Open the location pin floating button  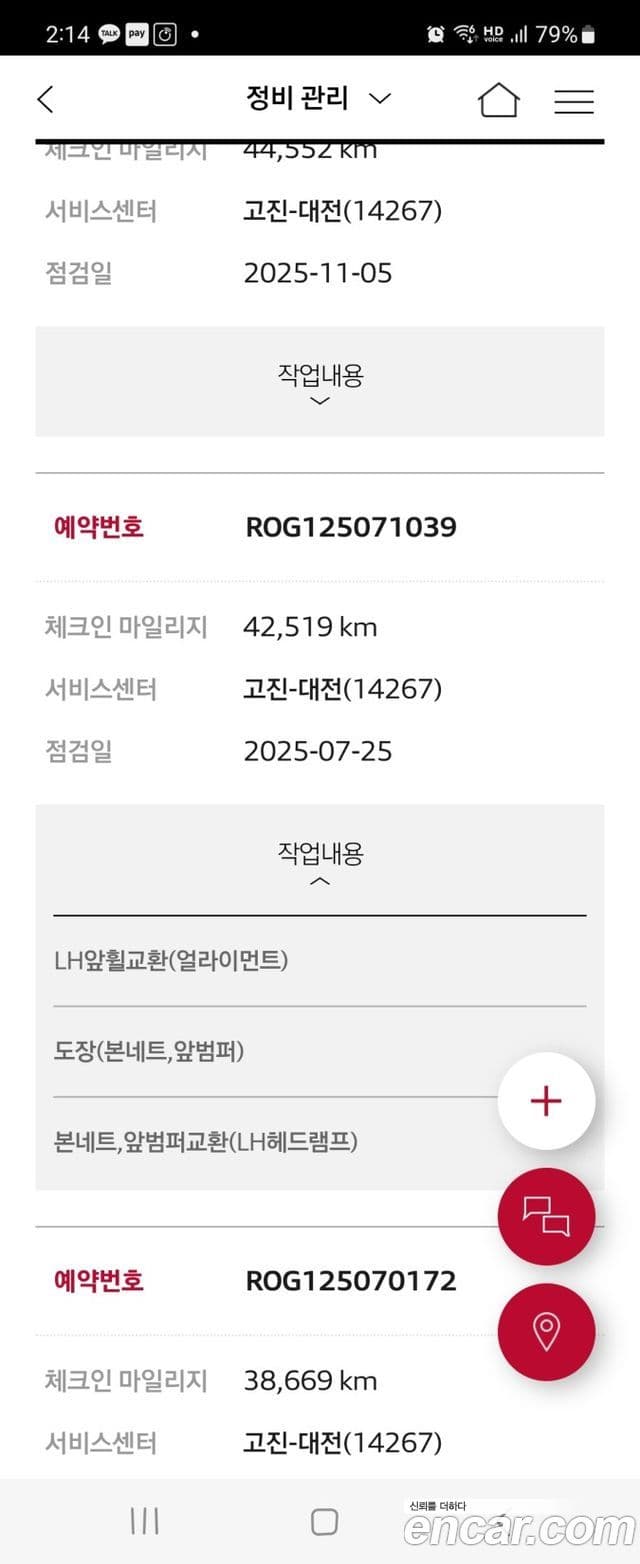(x=546, y=1332)
